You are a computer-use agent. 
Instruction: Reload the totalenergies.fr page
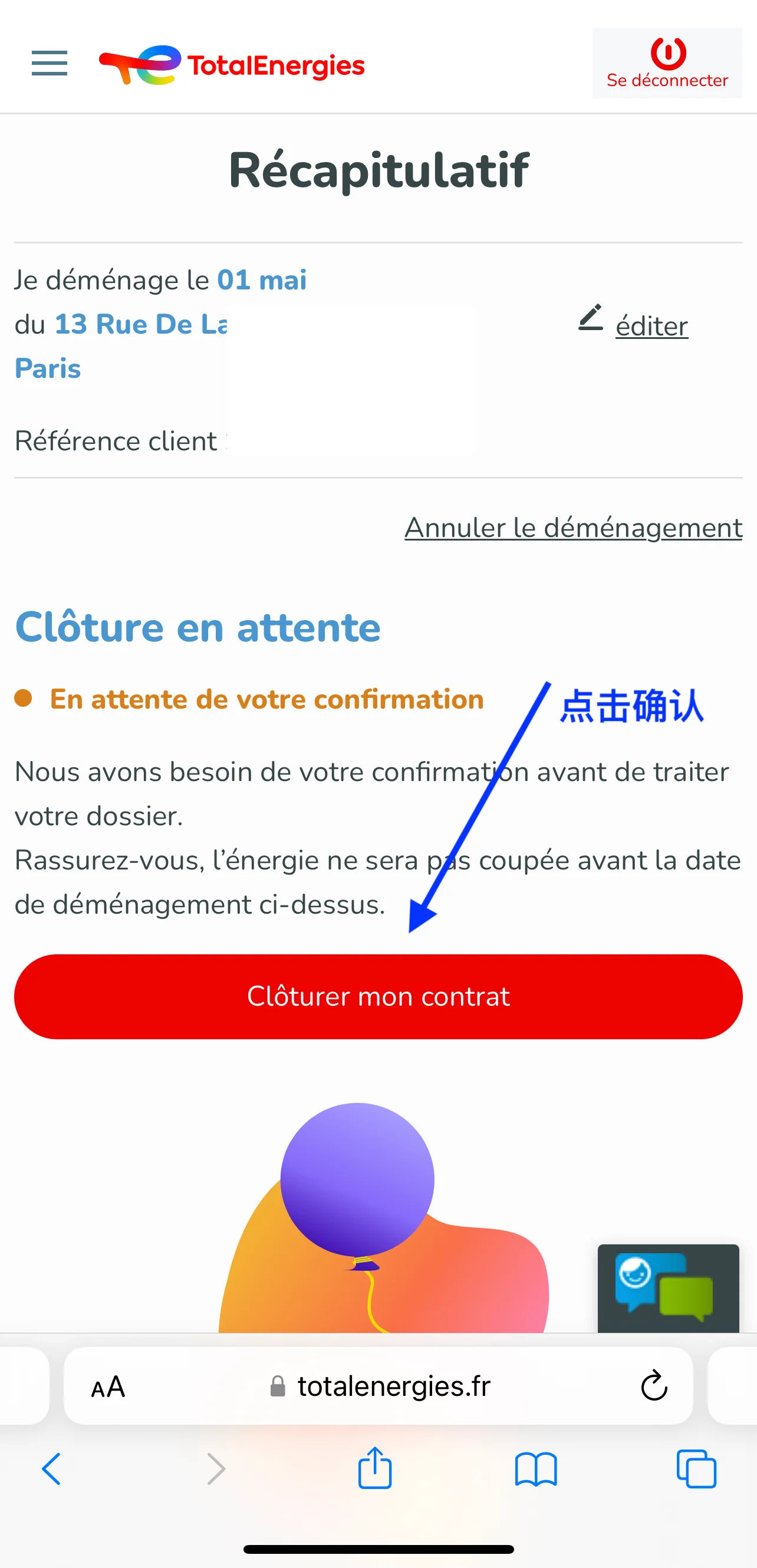click(654, 1386)
